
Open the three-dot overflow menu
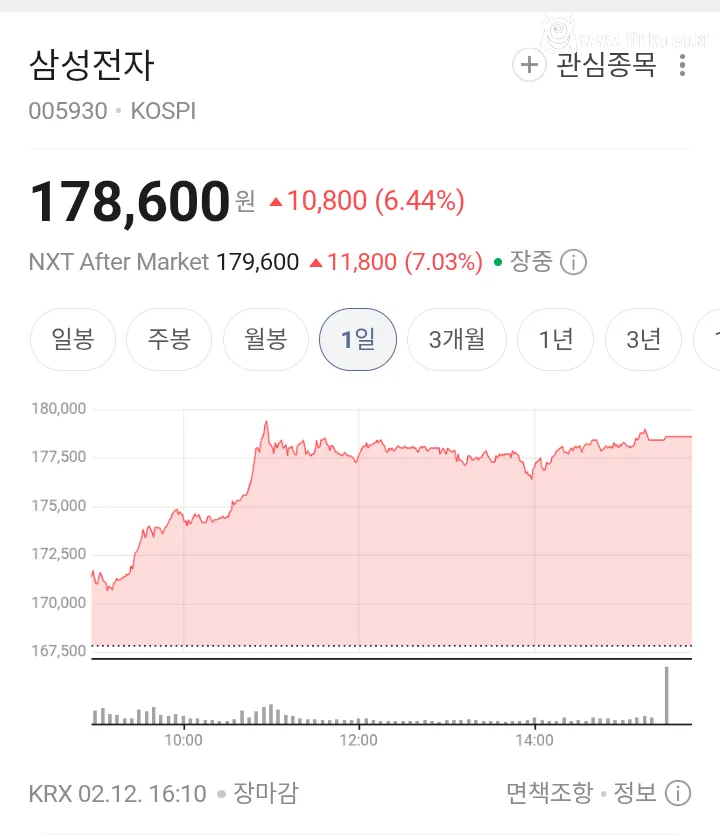(682, 66)
